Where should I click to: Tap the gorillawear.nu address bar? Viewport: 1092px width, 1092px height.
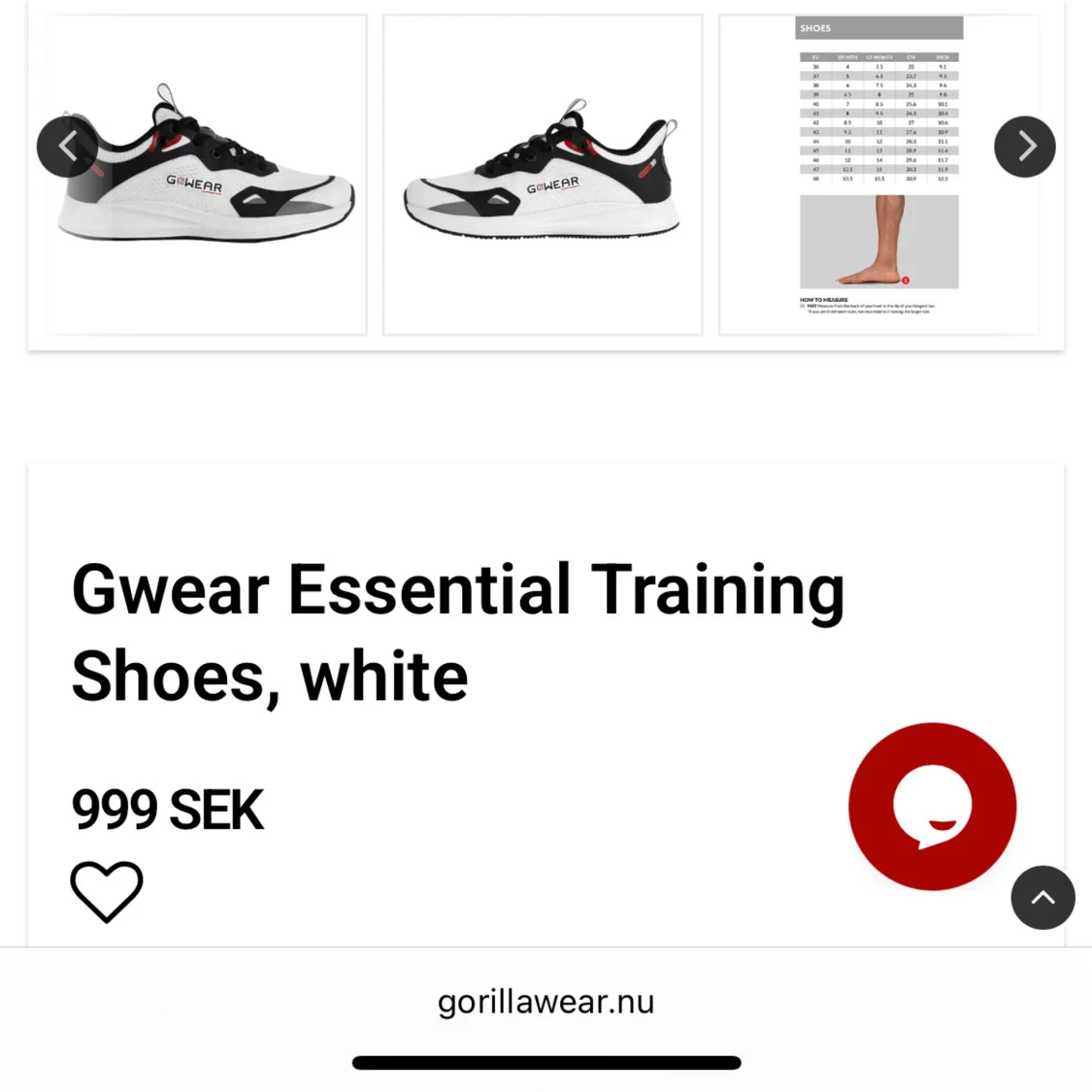tap(546, 1002)
